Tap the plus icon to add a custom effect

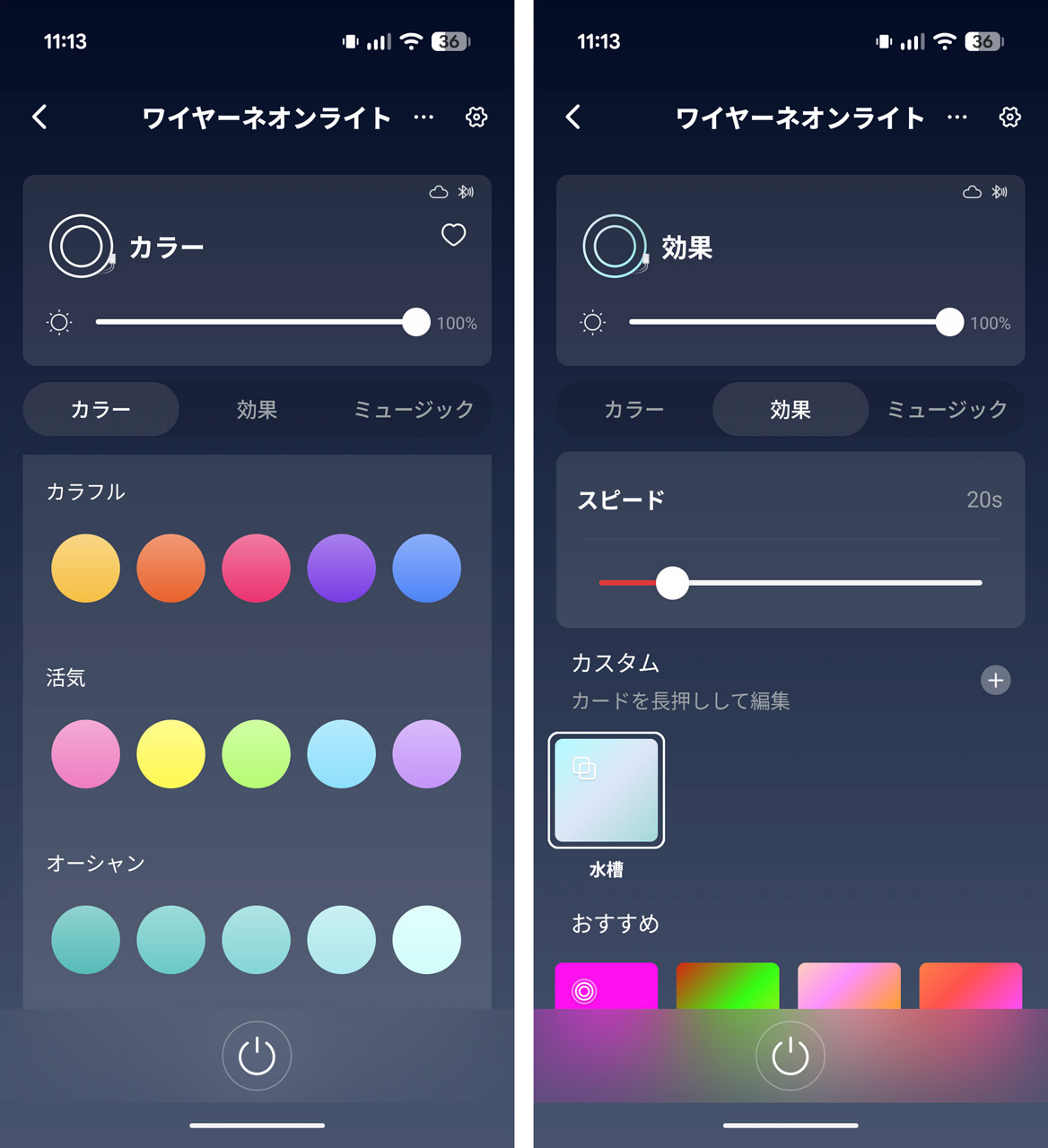995,681
